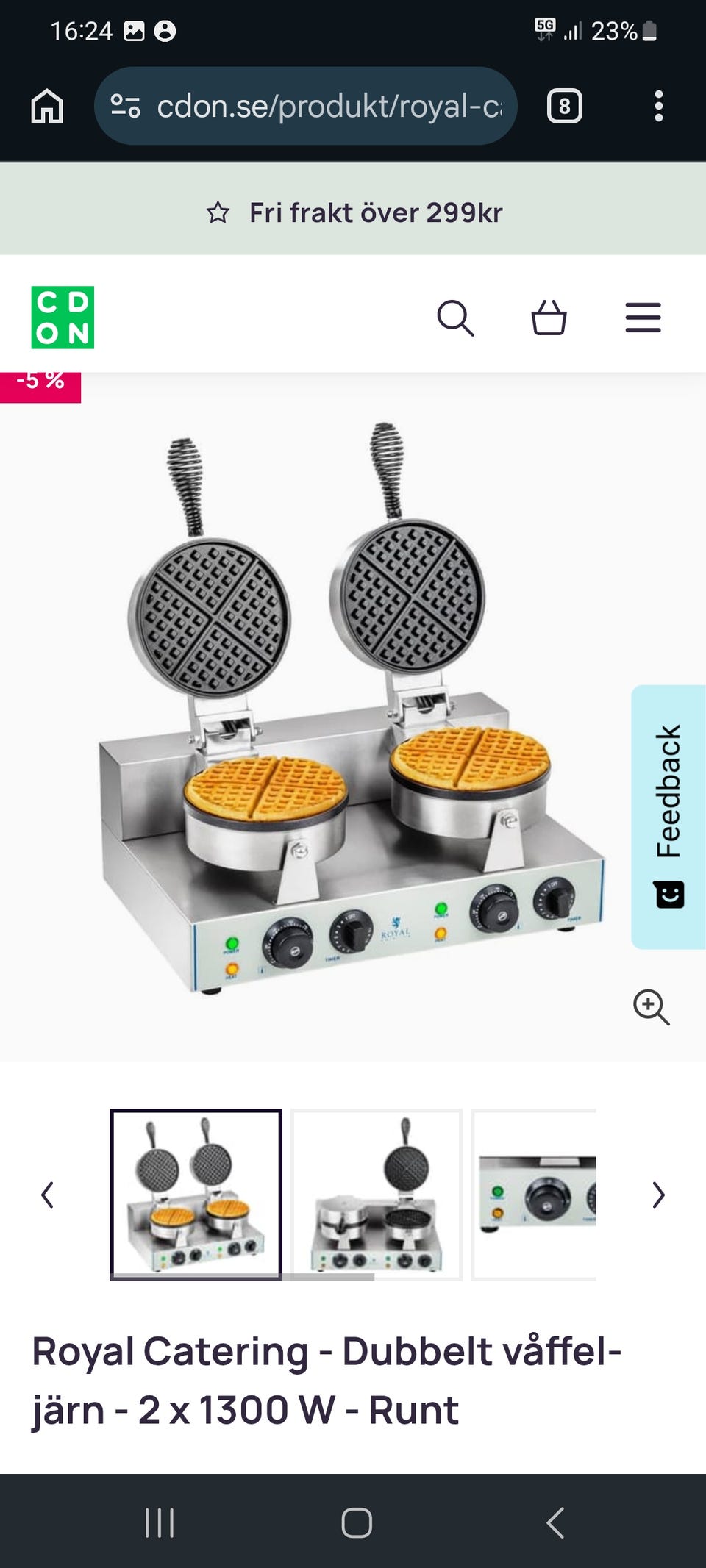The height and width of the screenshot is (1568, 706).
Task: Open the CDON hamburger menu
Action: click(x=643, y=318)
